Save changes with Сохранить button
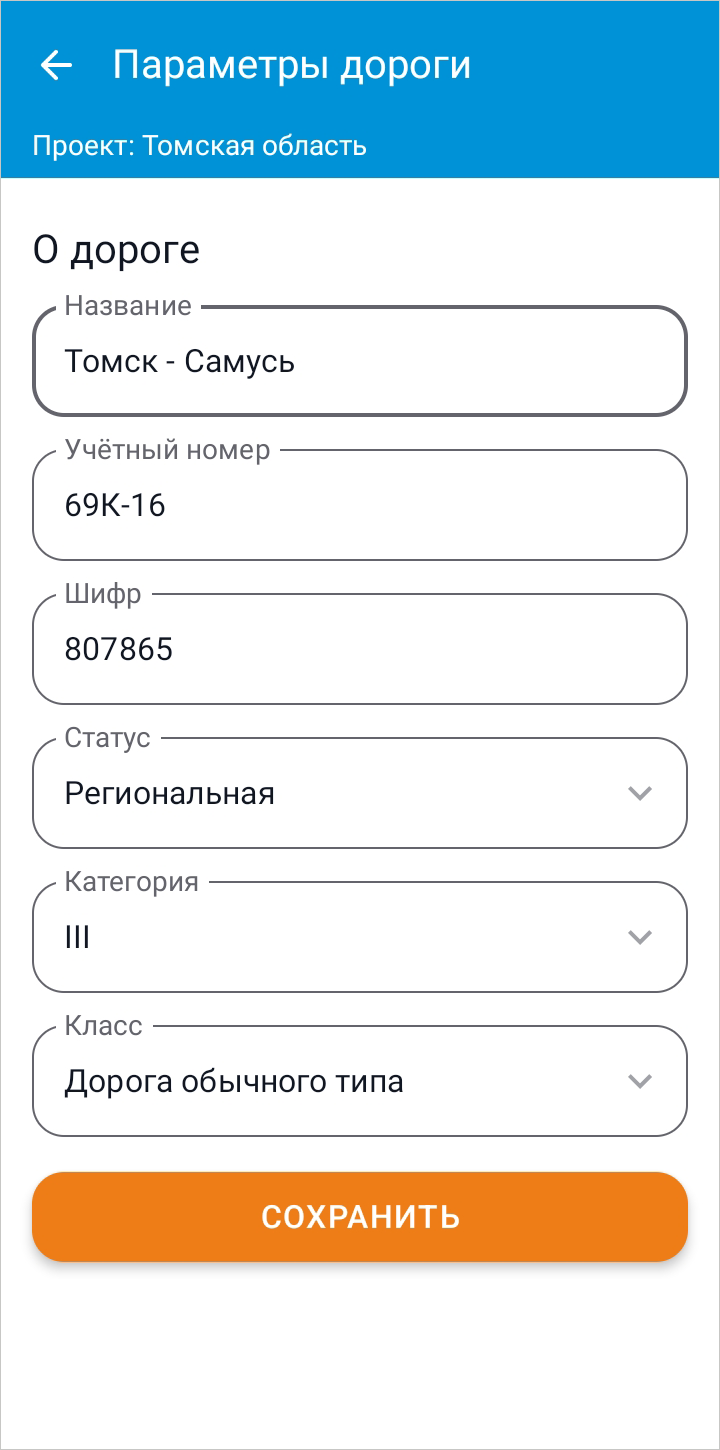The image size is (720, 1450). click(360, 1217)
